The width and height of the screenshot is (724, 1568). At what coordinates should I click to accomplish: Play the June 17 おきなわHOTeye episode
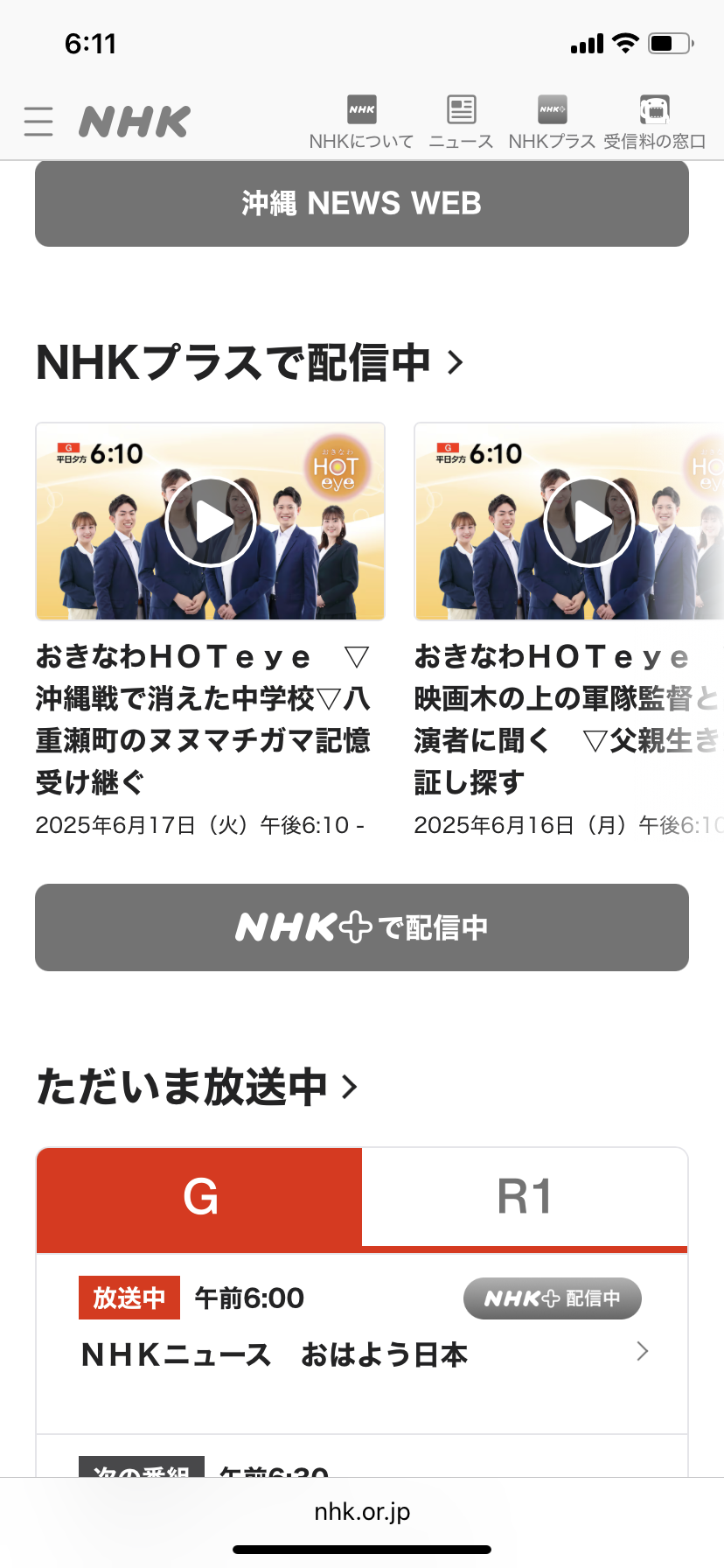coord(210,522)
